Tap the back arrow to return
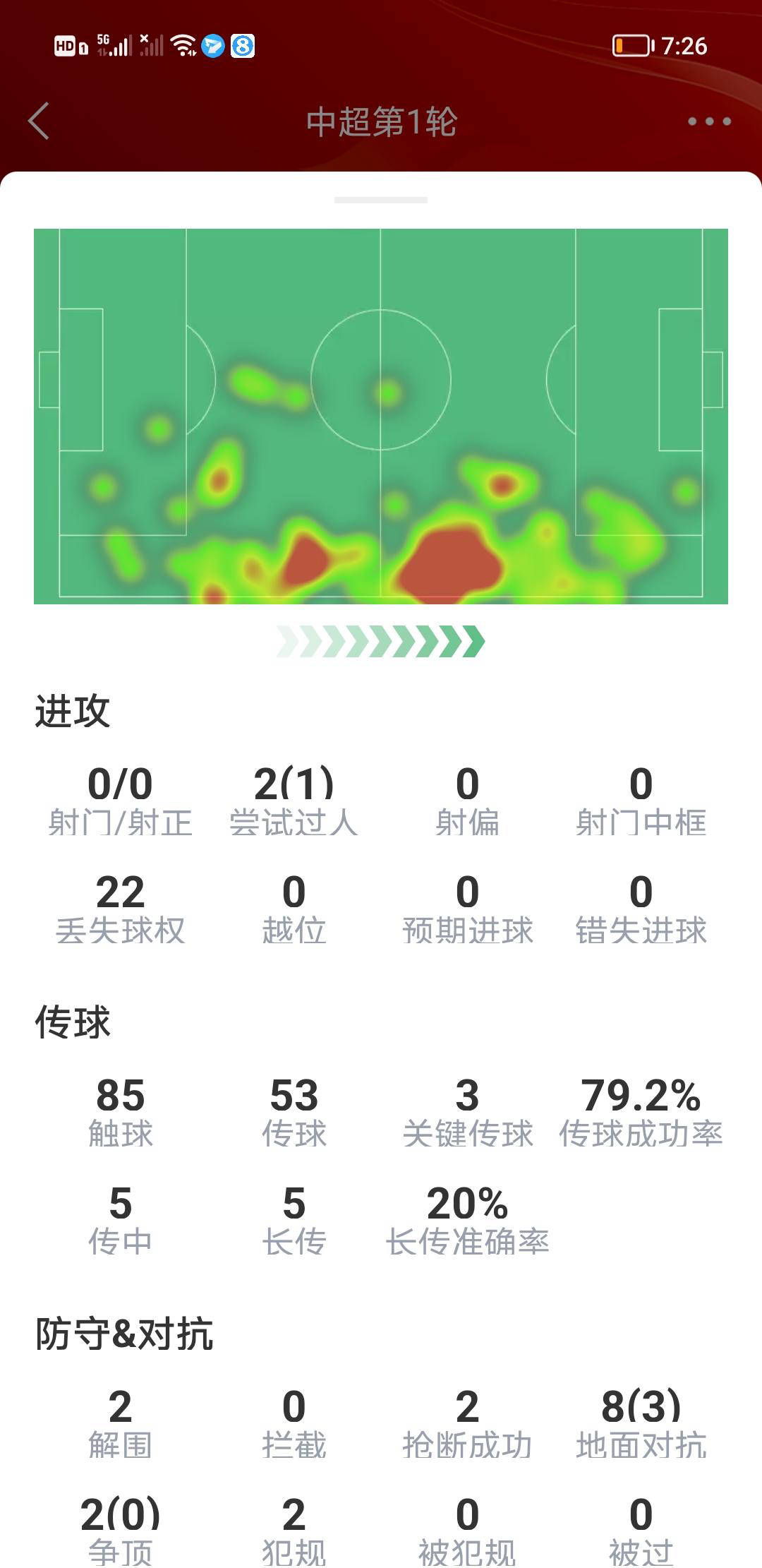This screenshot has width=762, height=1568. tap(40, 120)
